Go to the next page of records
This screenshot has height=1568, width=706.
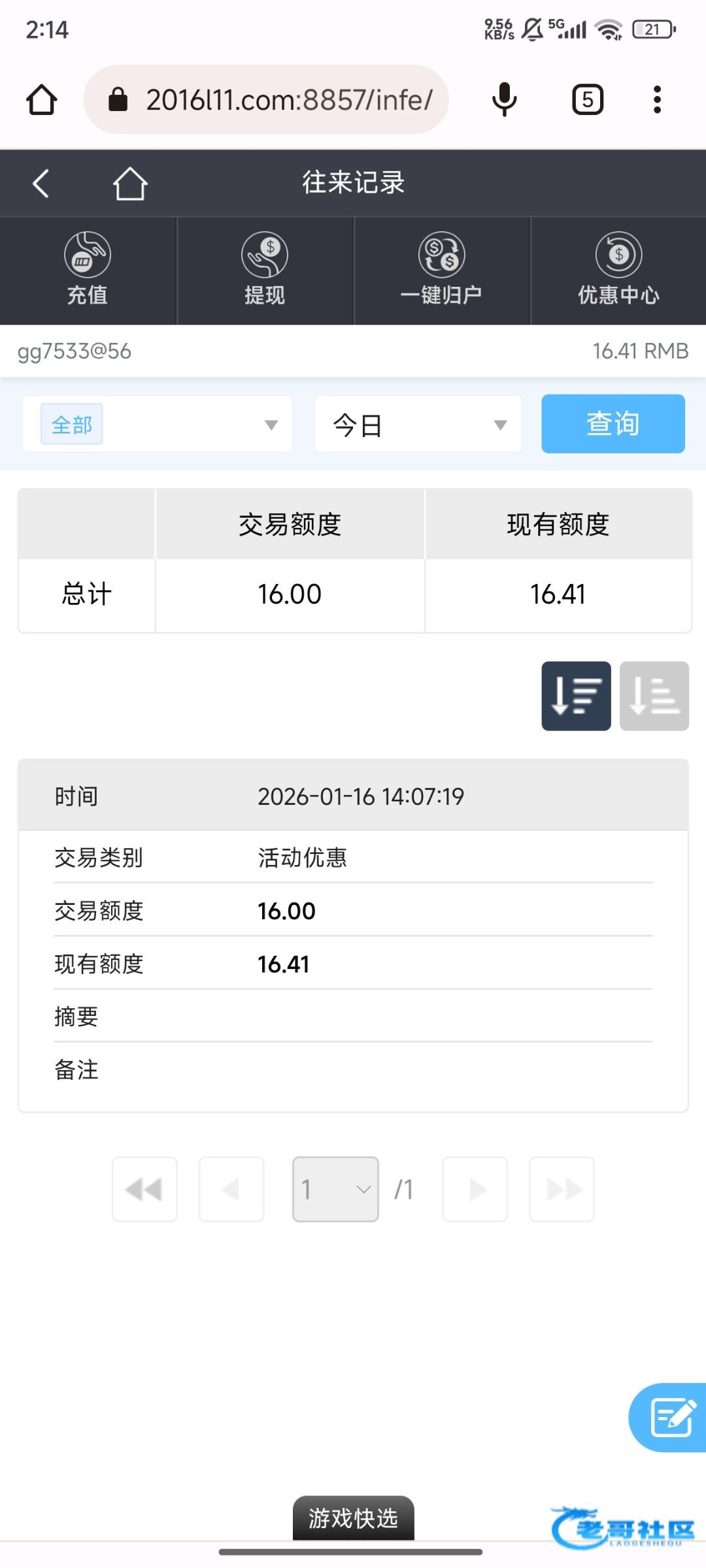click(x=475, y=1189)
